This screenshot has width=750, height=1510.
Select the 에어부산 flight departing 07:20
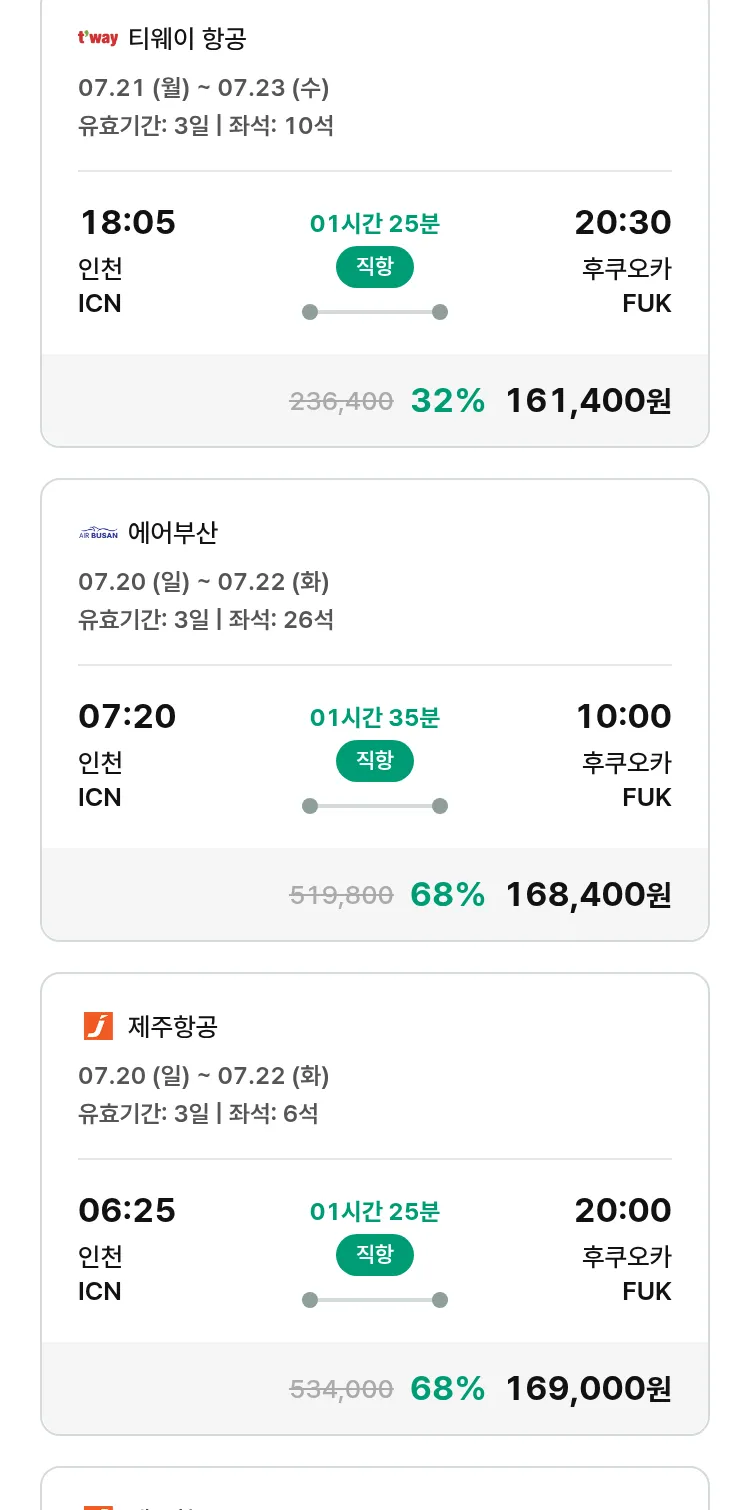(375, 710)
